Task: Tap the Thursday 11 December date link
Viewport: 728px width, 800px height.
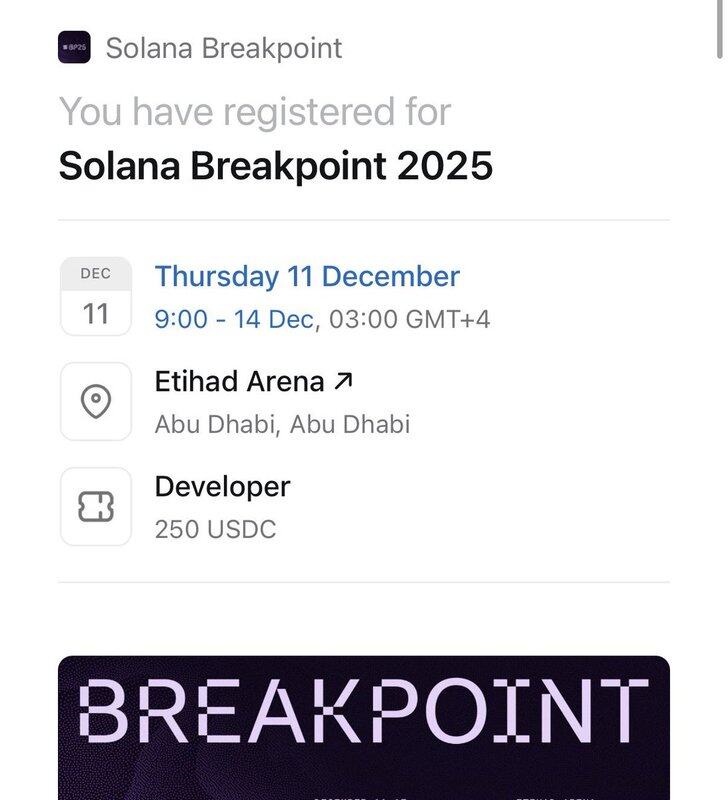Action: pos(307,276)
